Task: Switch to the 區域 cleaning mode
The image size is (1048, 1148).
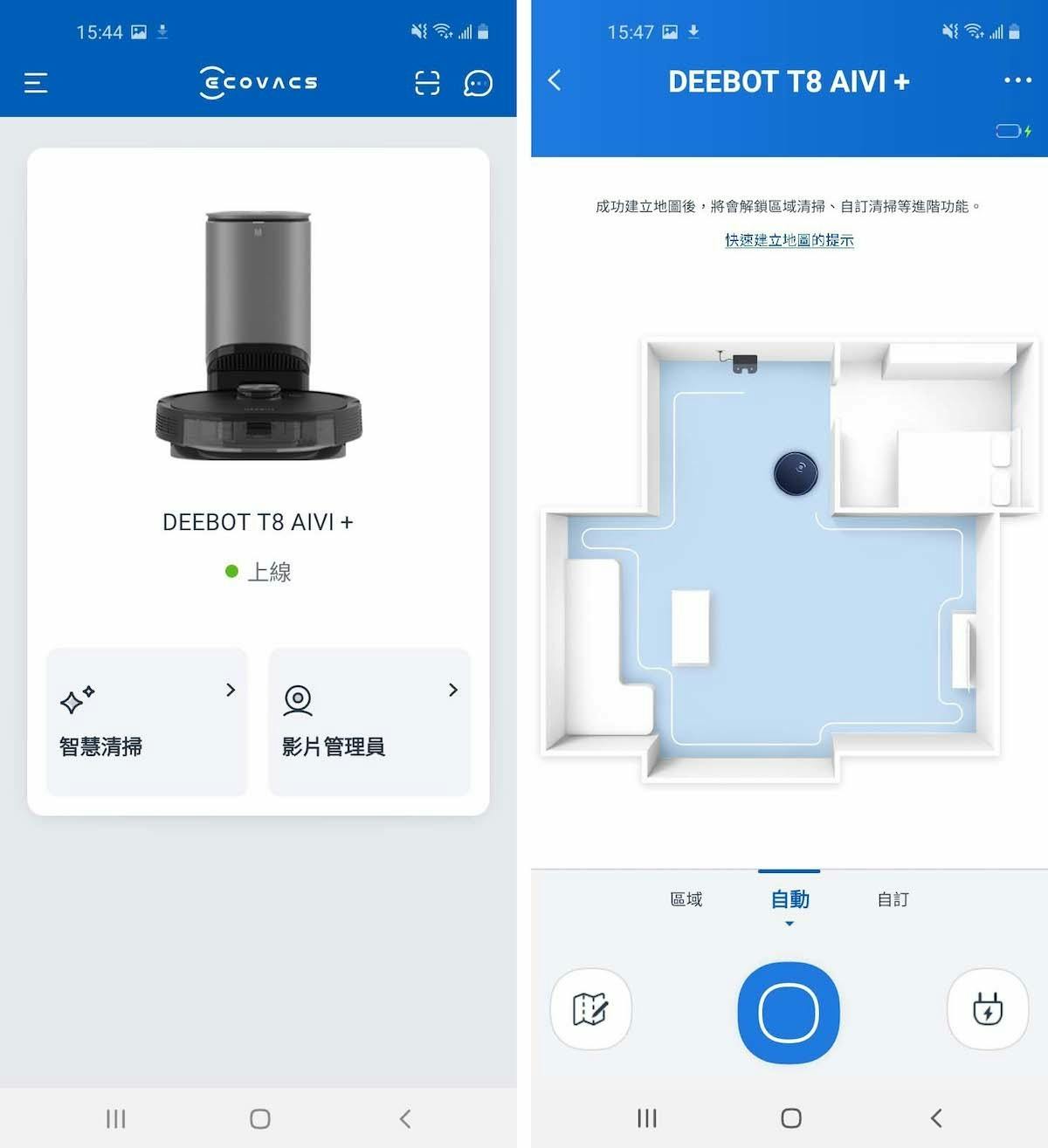Action: click(x=686, y=899)
